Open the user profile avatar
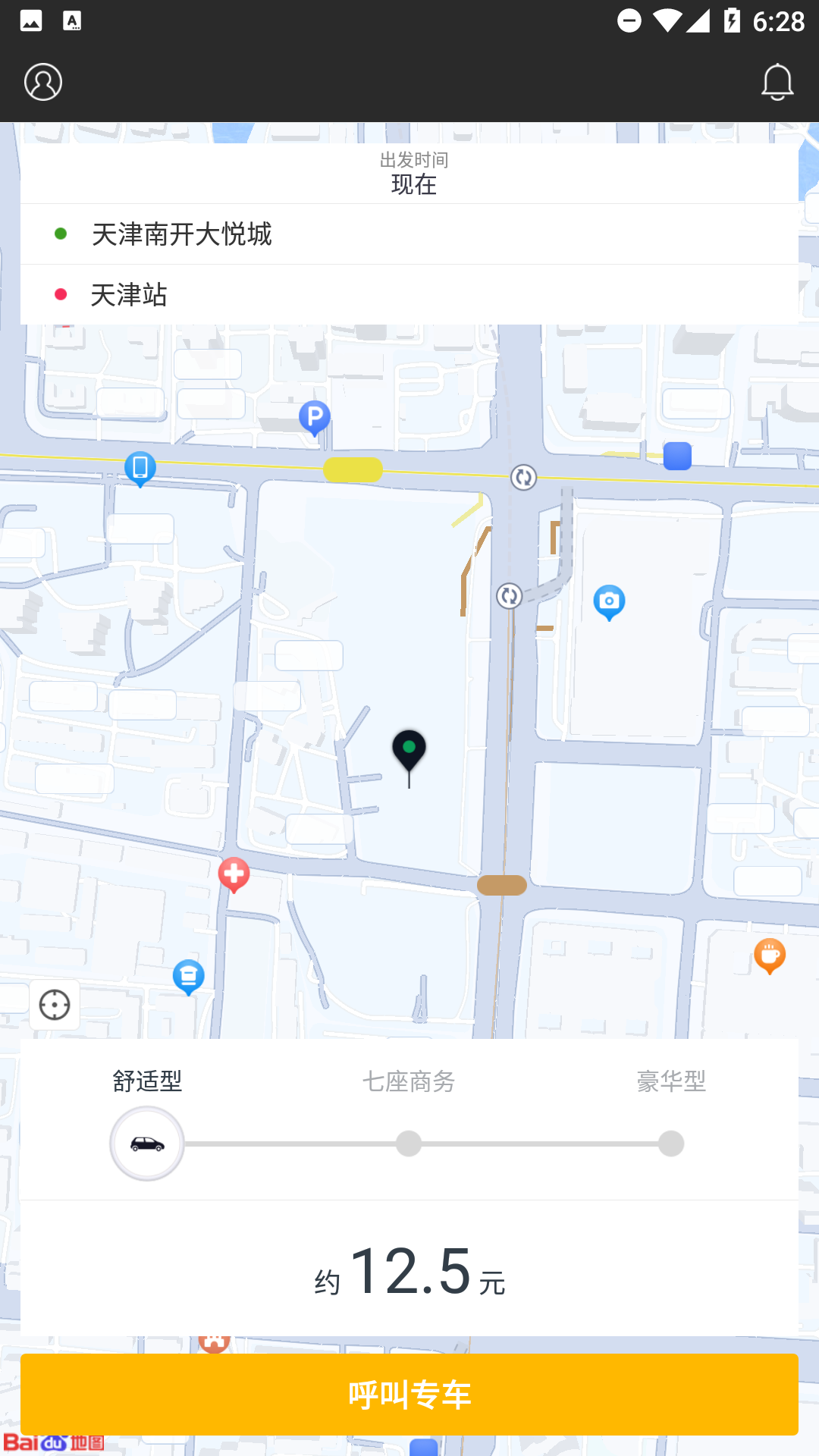819x1456 pixels. point(43,82)
